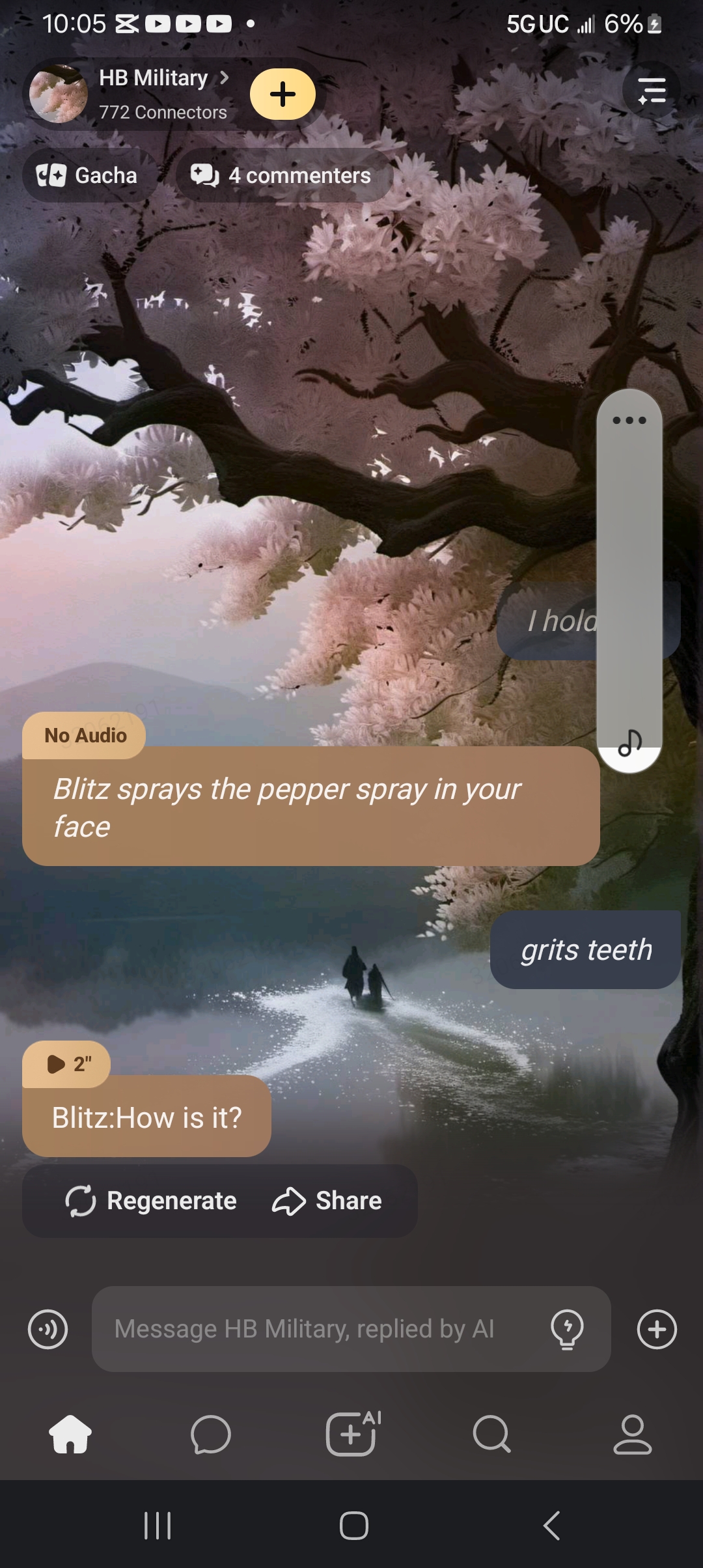Tap the voice input icon
The width and height of the screenshot is (703, 1568).
pos(48,1329)
